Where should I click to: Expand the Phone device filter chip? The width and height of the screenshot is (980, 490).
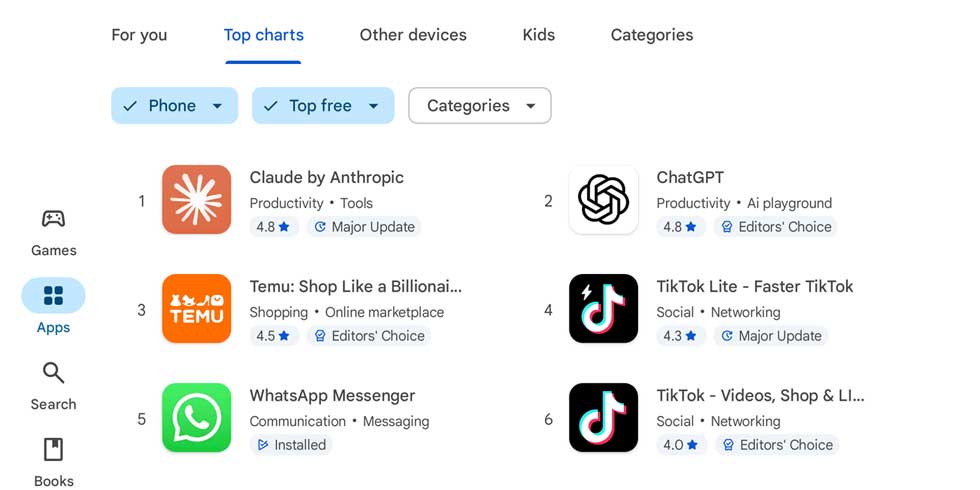point(174,106)
